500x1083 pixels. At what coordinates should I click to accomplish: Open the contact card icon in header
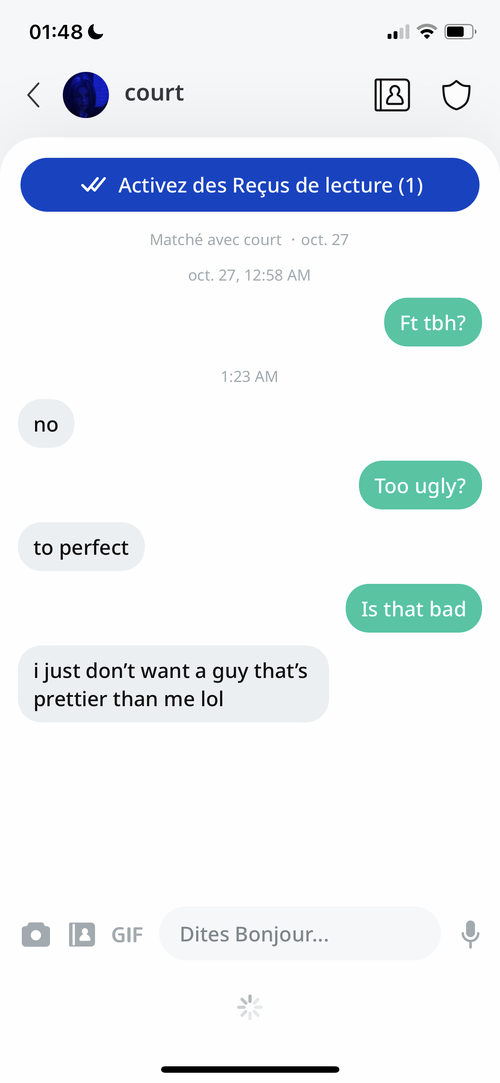392,95
